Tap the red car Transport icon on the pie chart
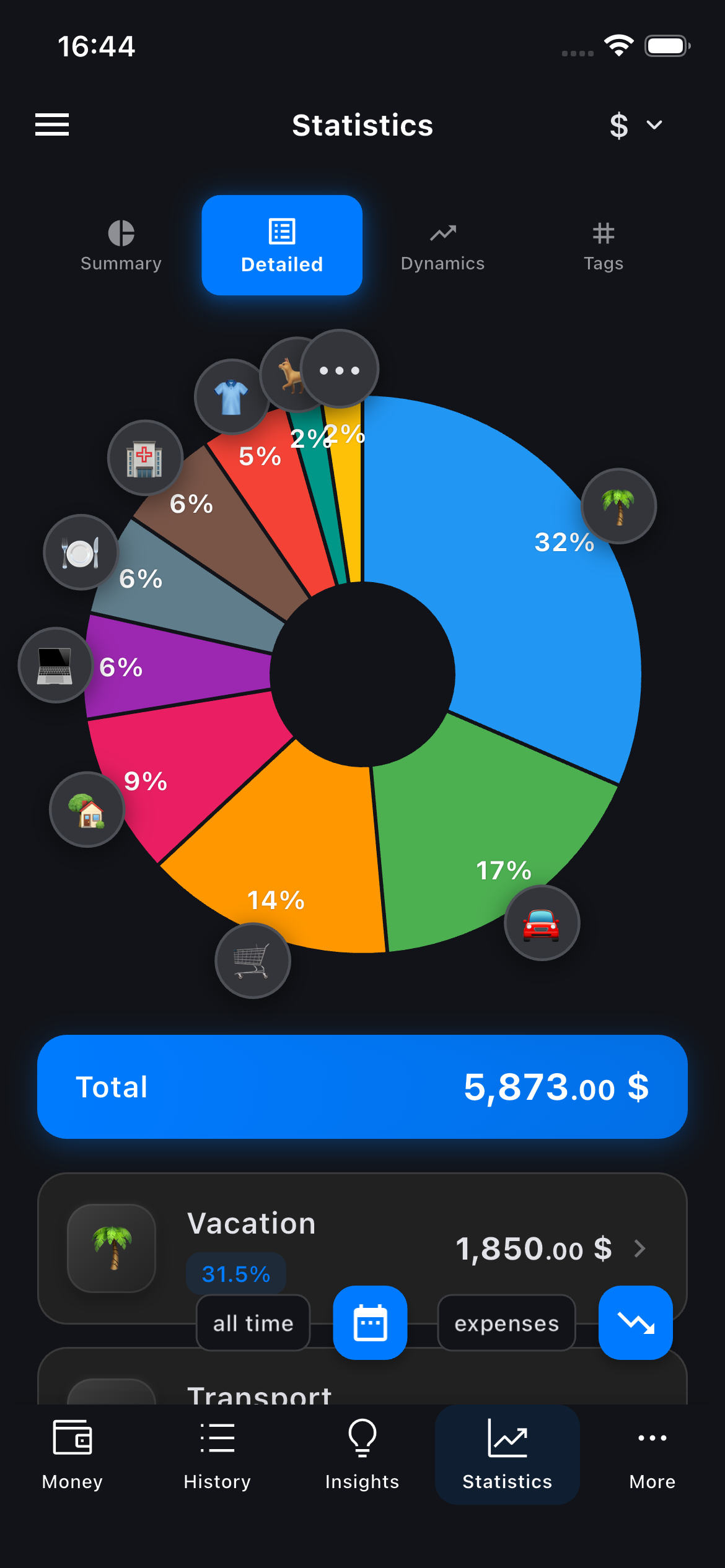 pos(542,923)
